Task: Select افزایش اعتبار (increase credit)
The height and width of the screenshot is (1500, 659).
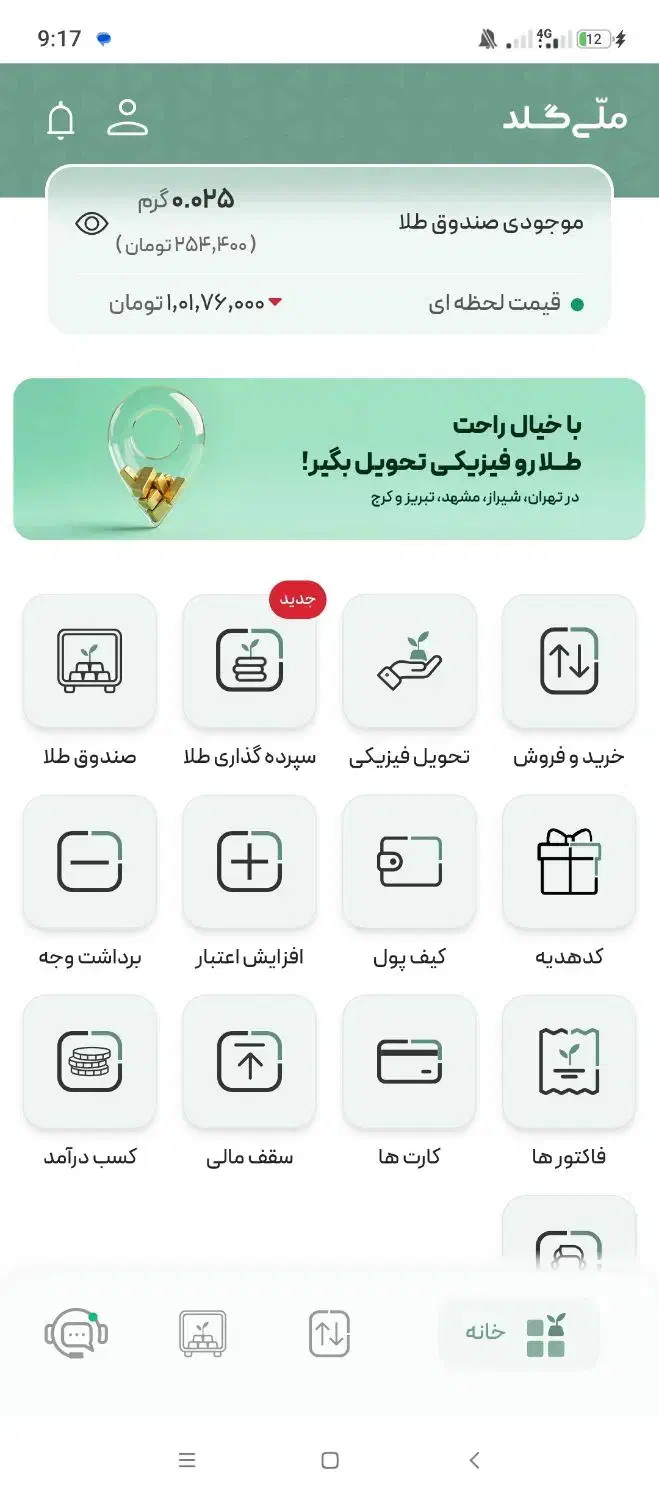Action: (249, 862)
